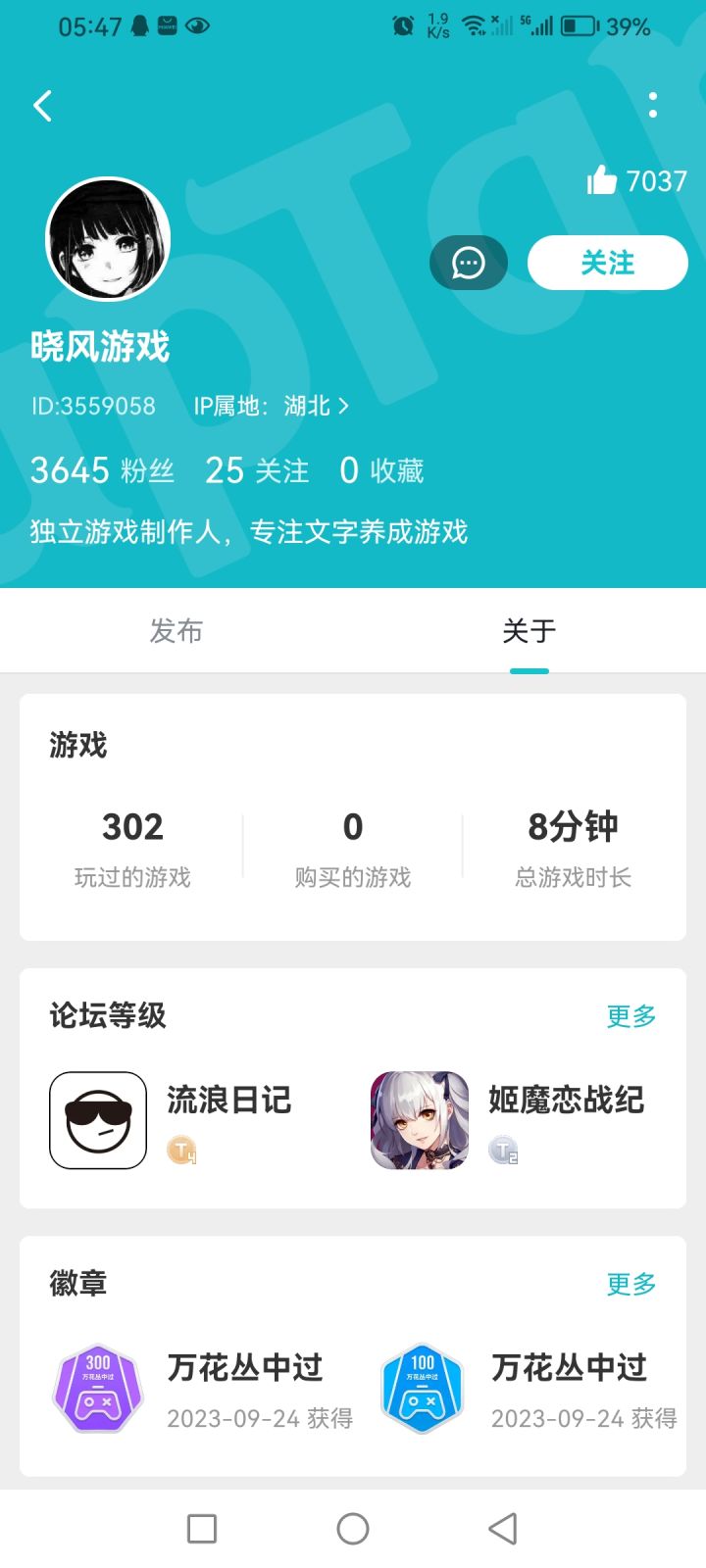View the blue 100 万花丛中过 badge
This screenshot has height=1568, width=706.
pos(423,1389)
